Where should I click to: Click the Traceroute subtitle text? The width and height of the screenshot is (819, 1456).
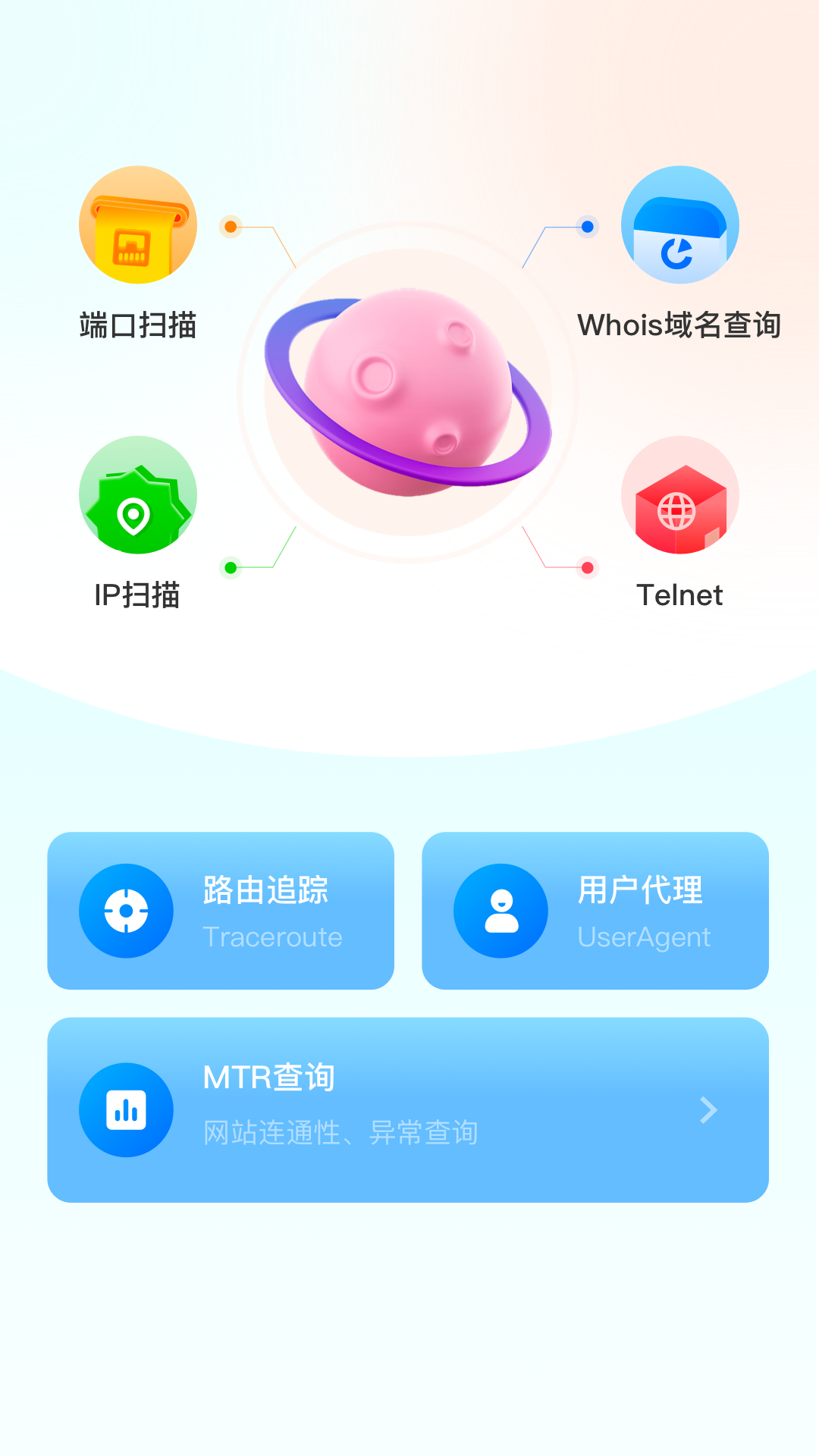pyautogui.click(x=271, y=937)
